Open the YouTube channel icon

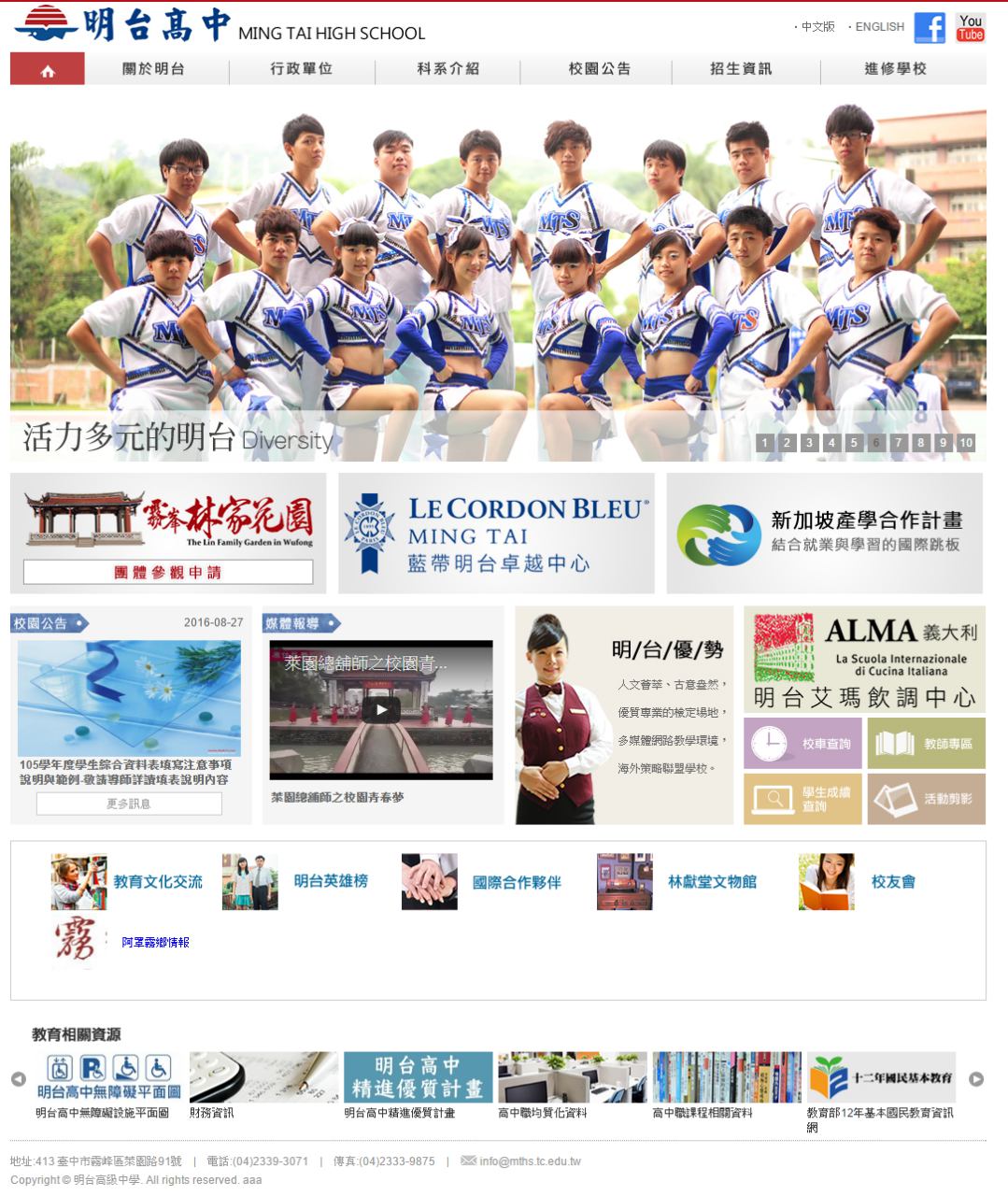pos(971,28)
